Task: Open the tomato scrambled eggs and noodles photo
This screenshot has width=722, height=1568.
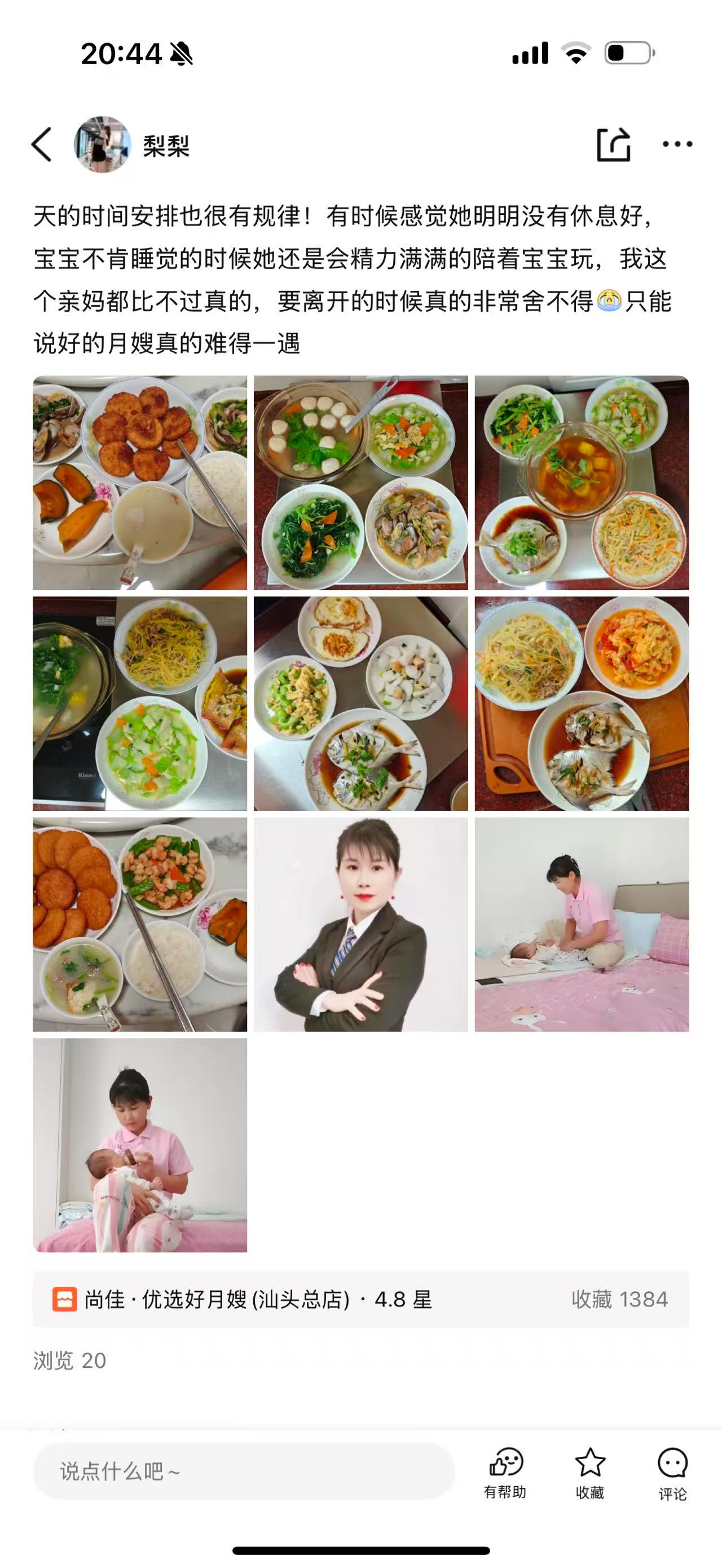Action: 582,704
